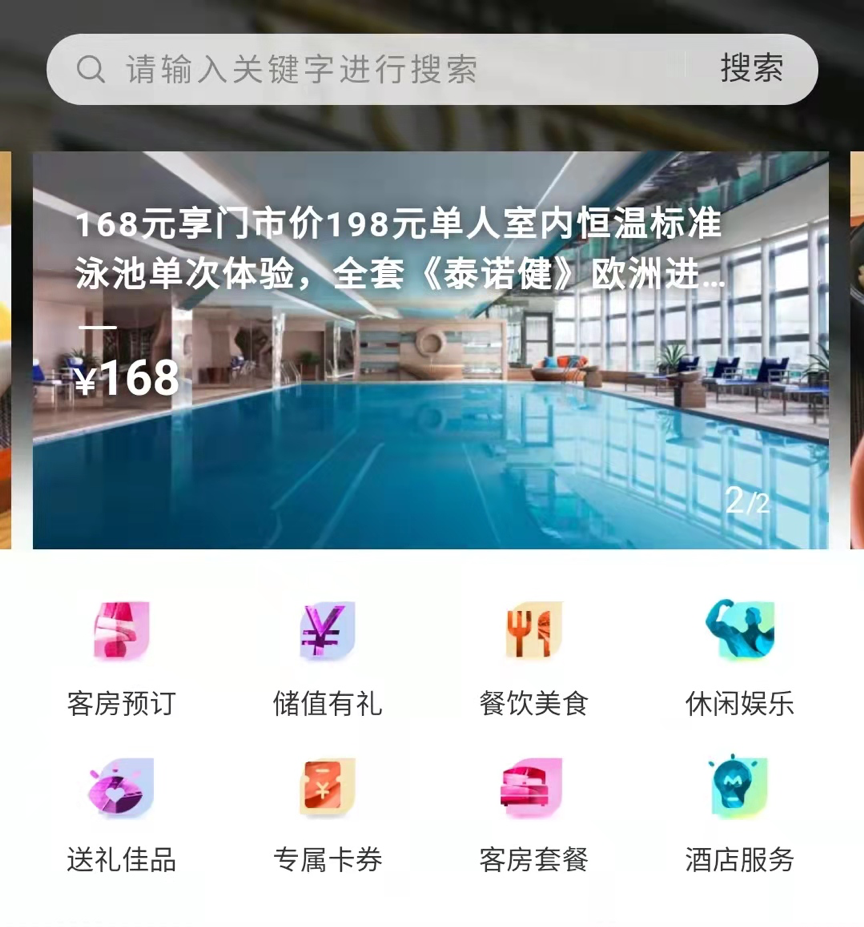
Task: Tap the 搜索 button
Action: (751, 69)
